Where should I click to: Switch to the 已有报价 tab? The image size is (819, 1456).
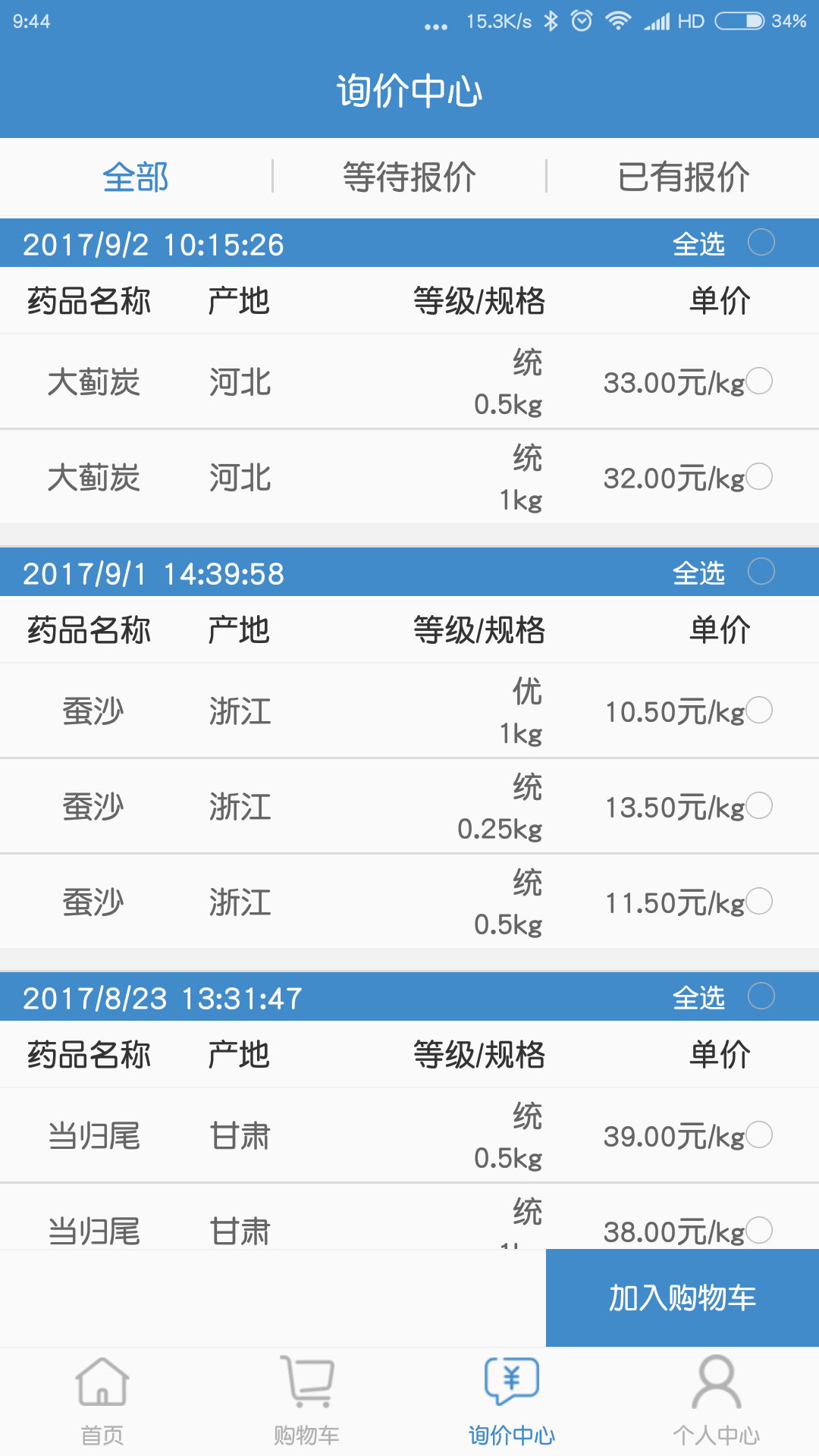tap(682, 177)
